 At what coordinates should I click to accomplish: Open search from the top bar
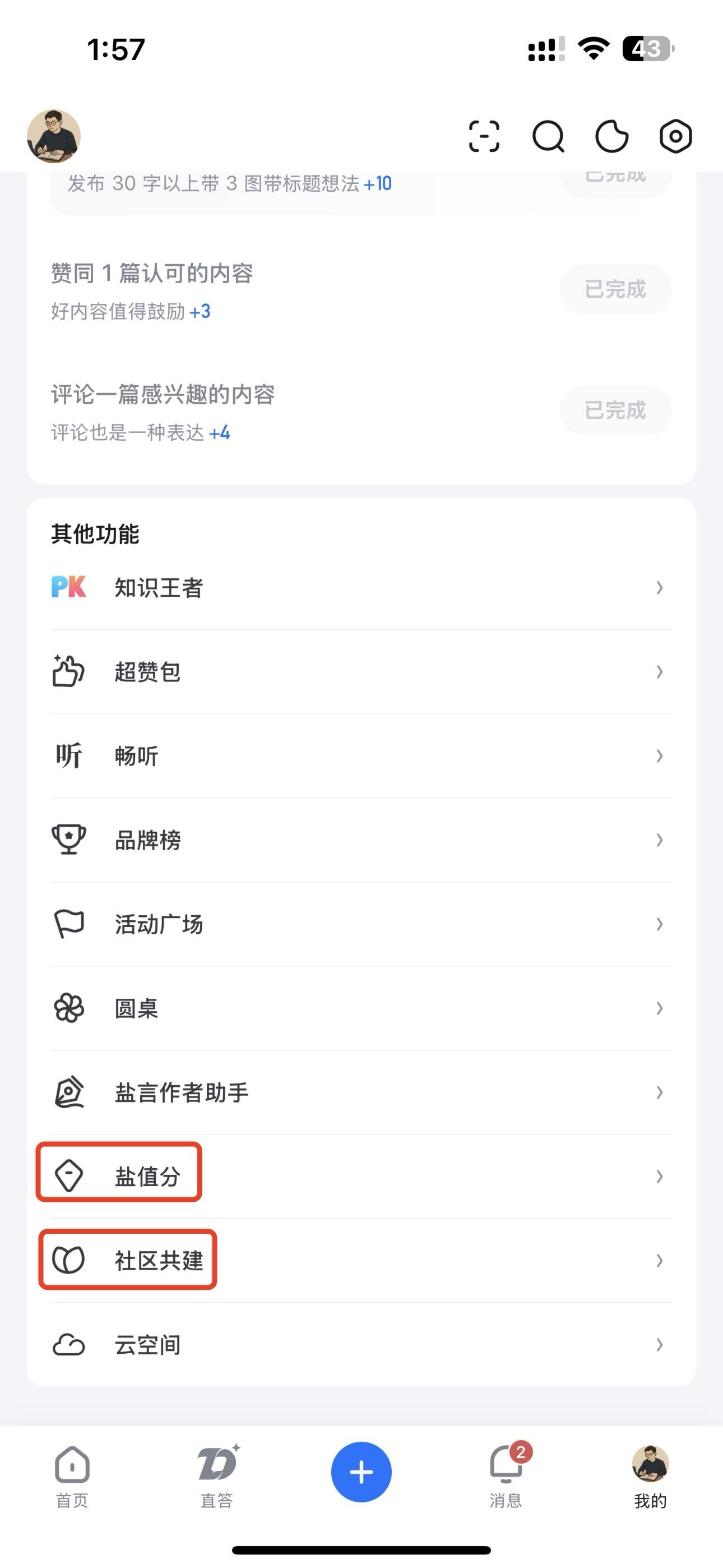548,136
